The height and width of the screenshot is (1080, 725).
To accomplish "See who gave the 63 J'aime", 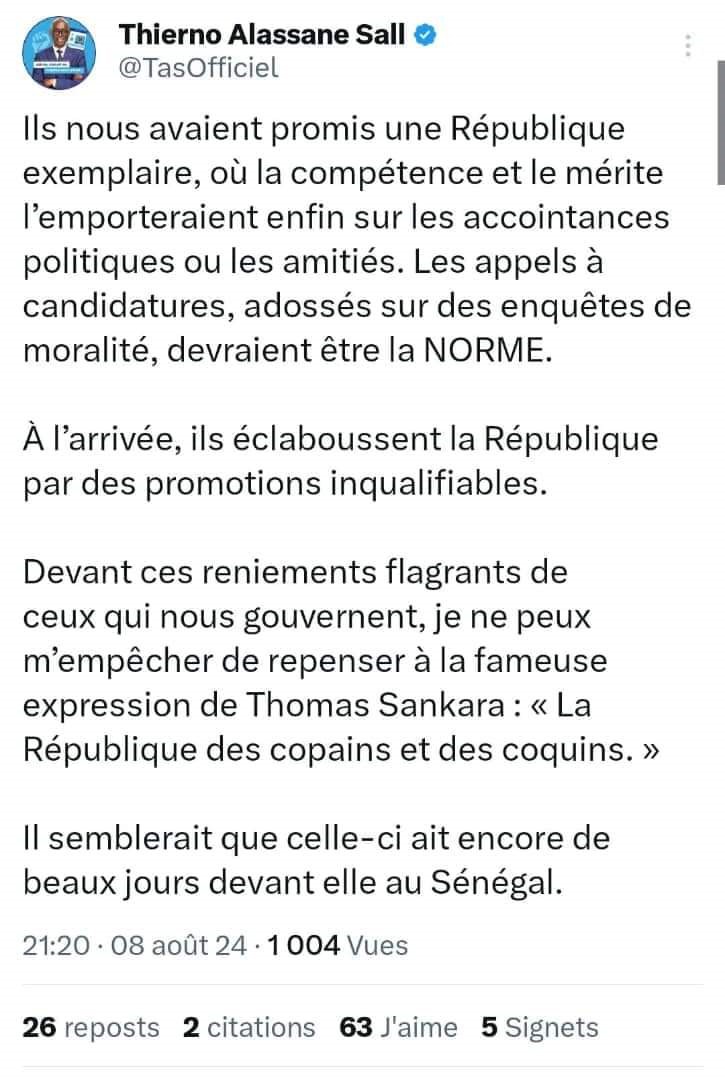I will tap(399, 1027).
